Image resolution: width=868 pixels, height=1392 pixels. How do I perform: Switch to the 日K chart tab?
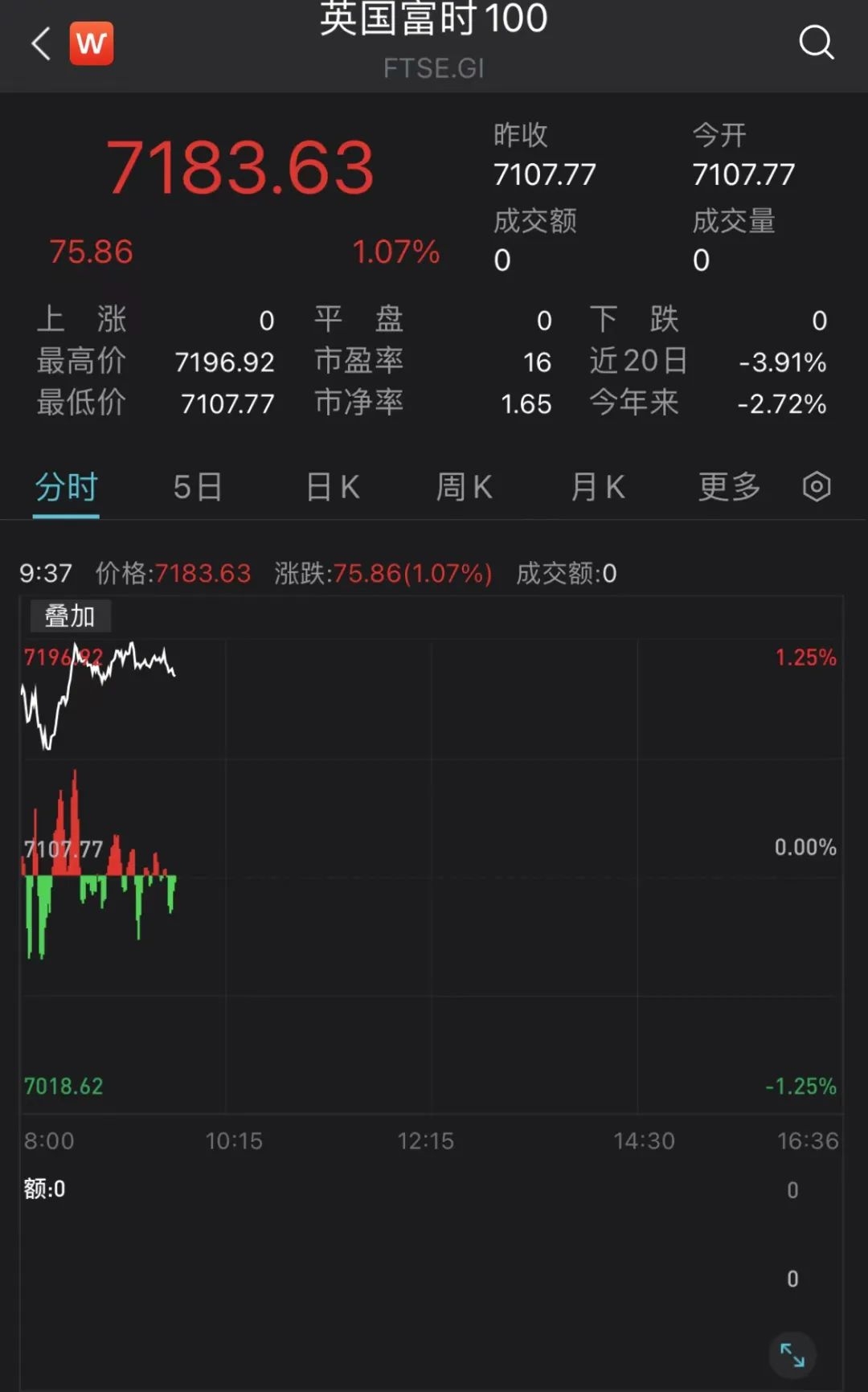[x=332, y=487]
